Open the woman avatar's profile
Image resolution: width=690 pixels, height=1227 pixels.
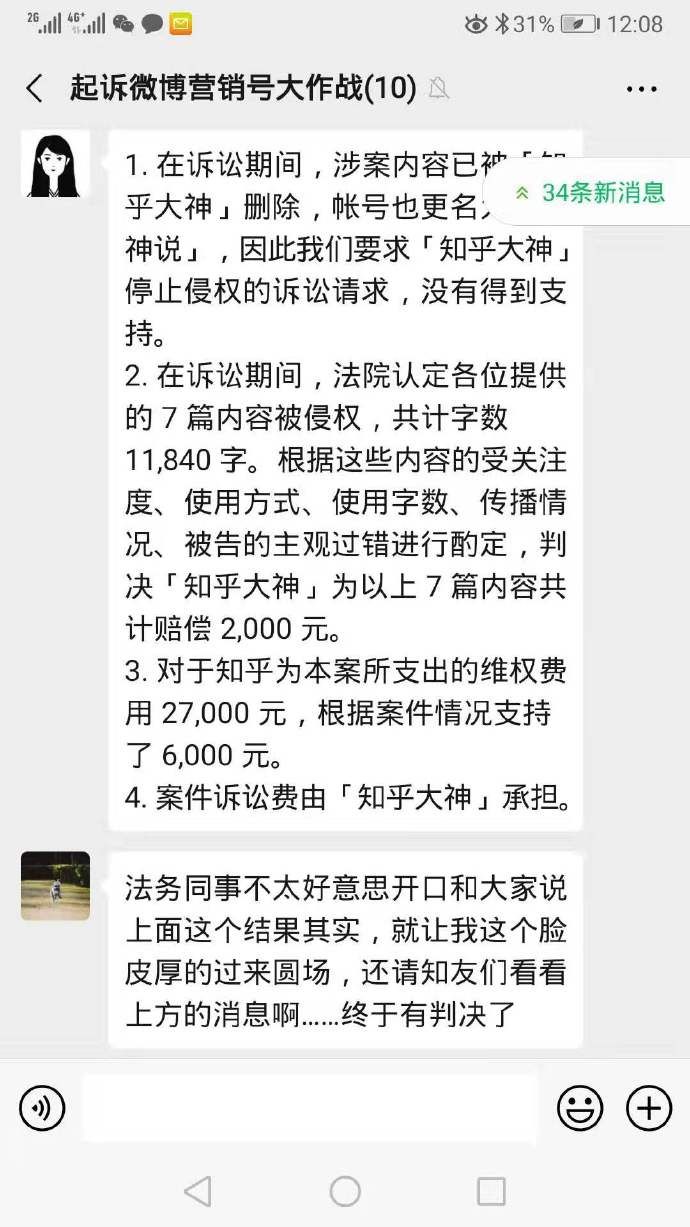pos(55,164)
